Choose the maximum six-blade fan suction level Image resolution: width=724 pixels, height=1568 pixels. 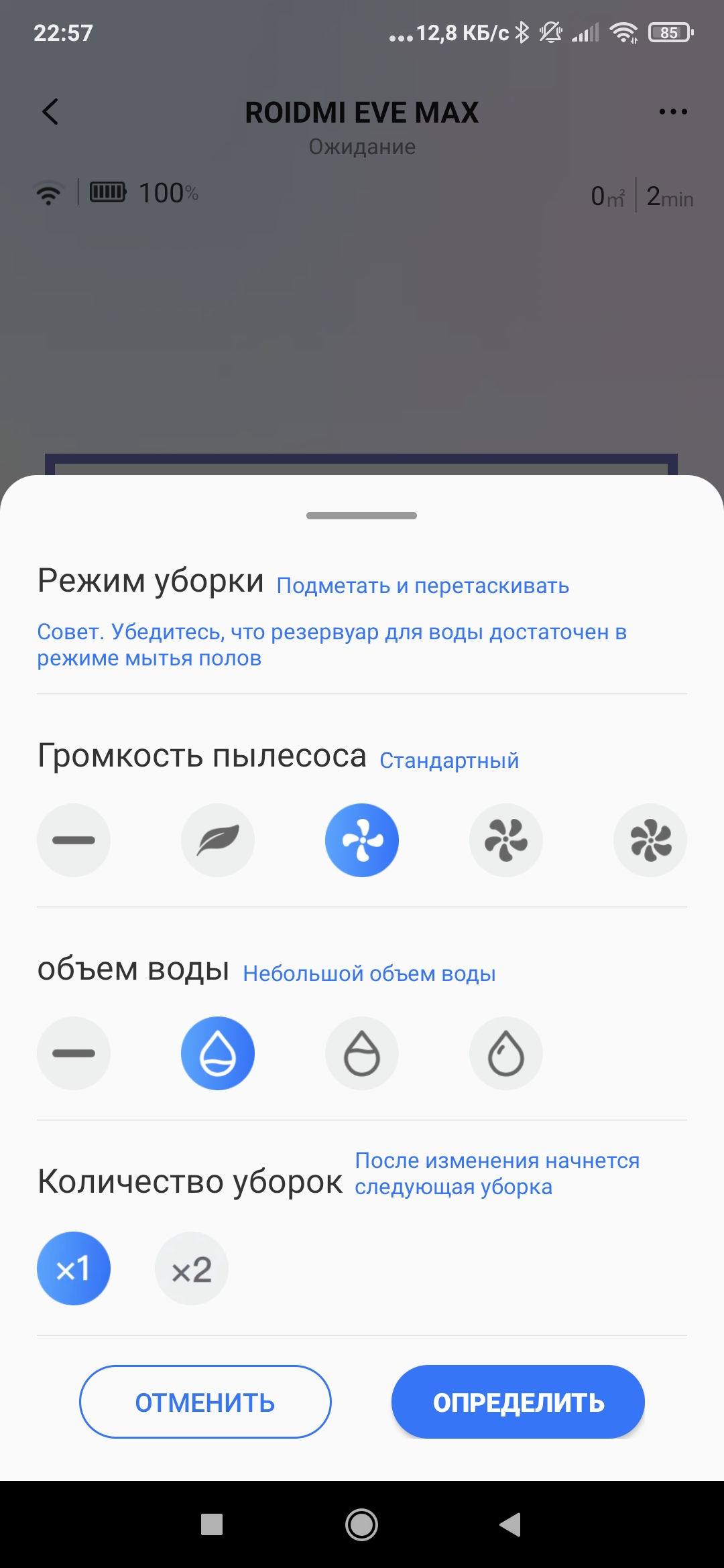point(650,840)
